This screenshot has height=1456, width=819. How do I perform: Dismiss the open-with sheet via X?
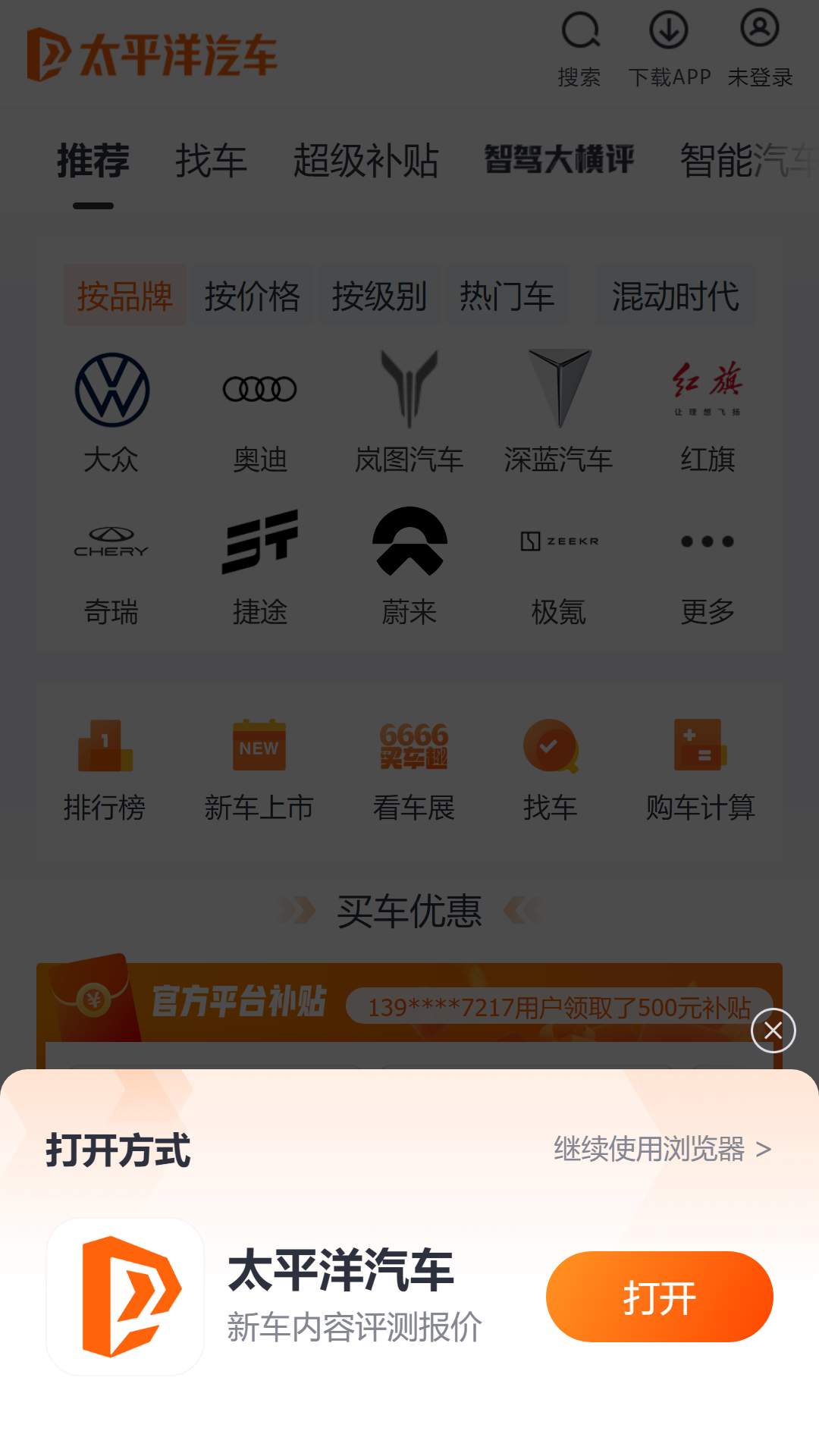(x=773, y=1031)
